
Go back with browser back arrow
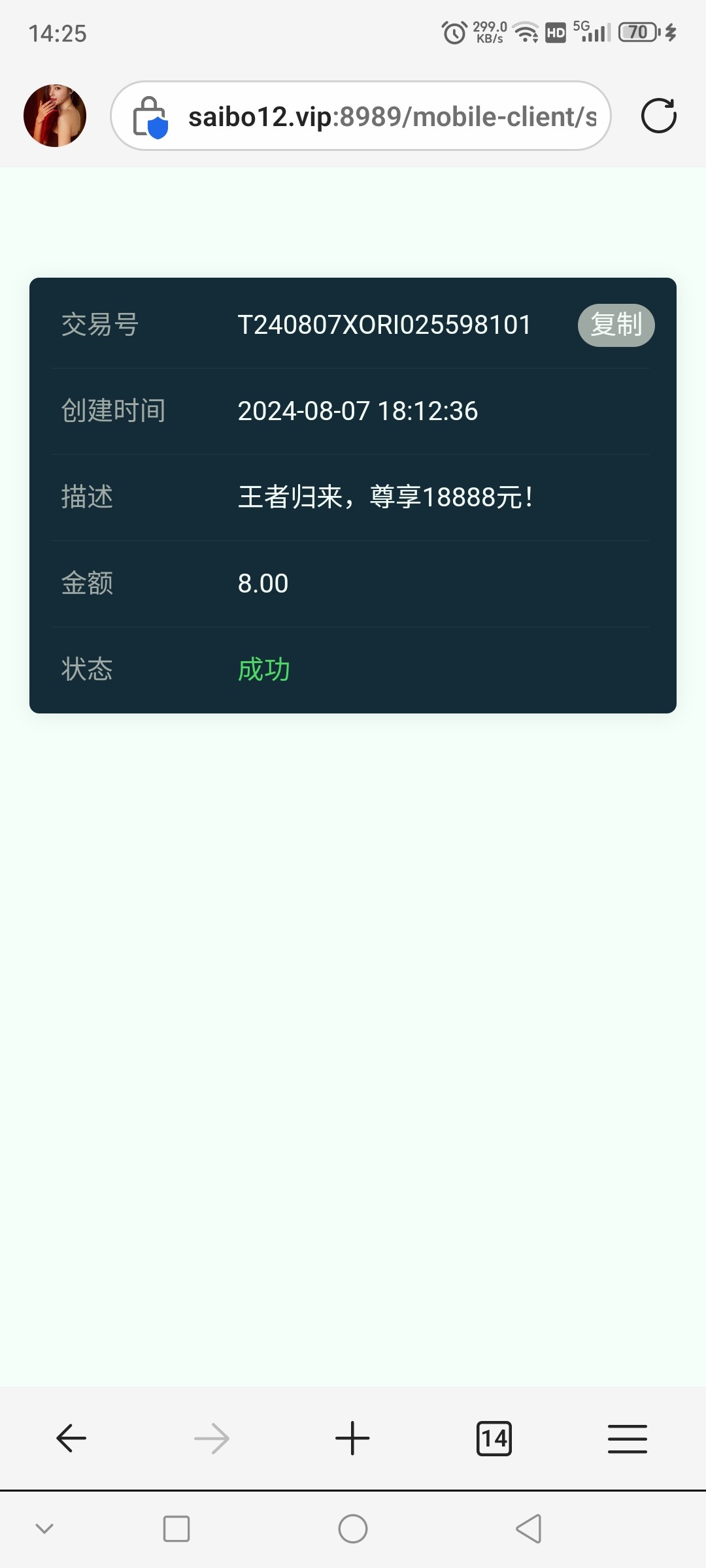click(x=71, y=1438)
